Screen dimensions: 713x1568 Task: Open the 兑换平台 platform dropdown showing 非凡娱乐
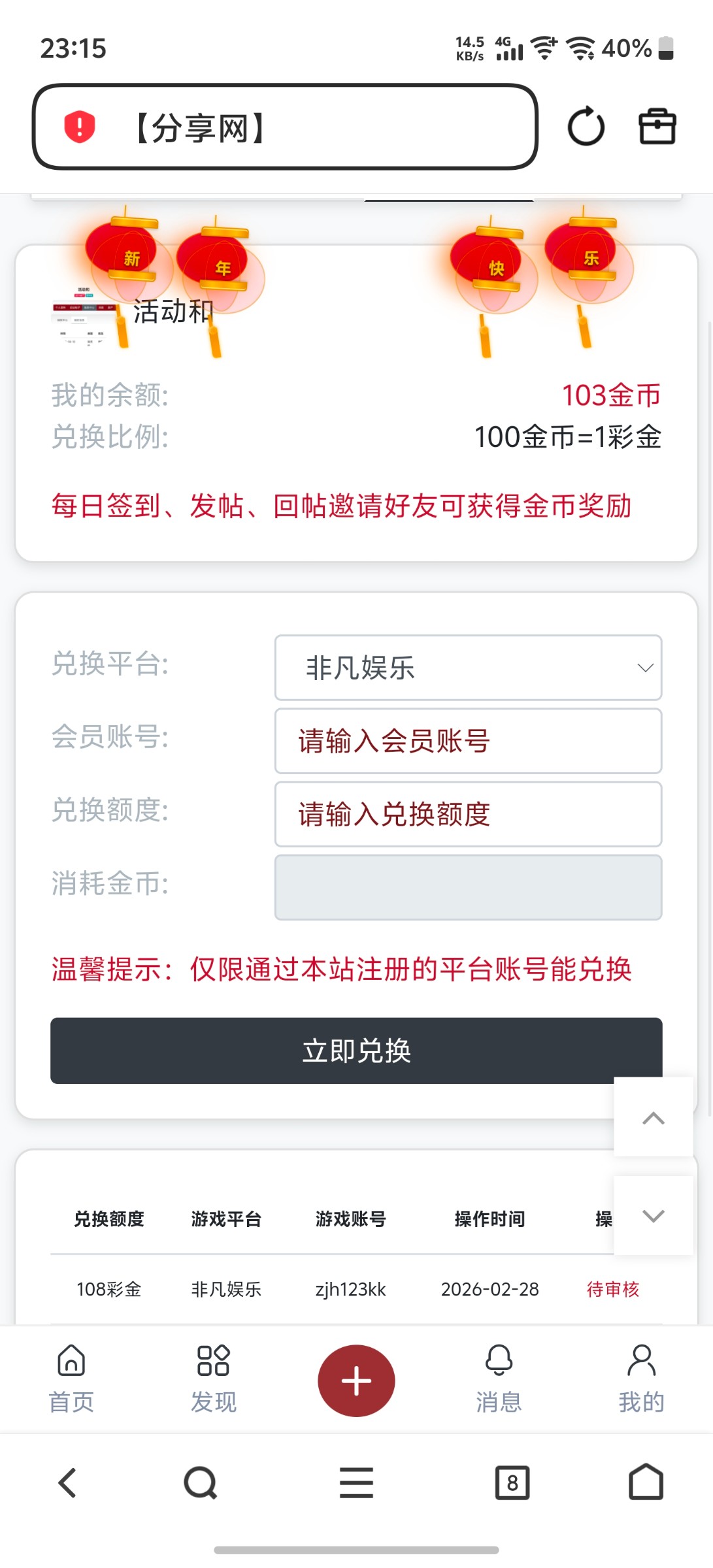coord(467,668)
